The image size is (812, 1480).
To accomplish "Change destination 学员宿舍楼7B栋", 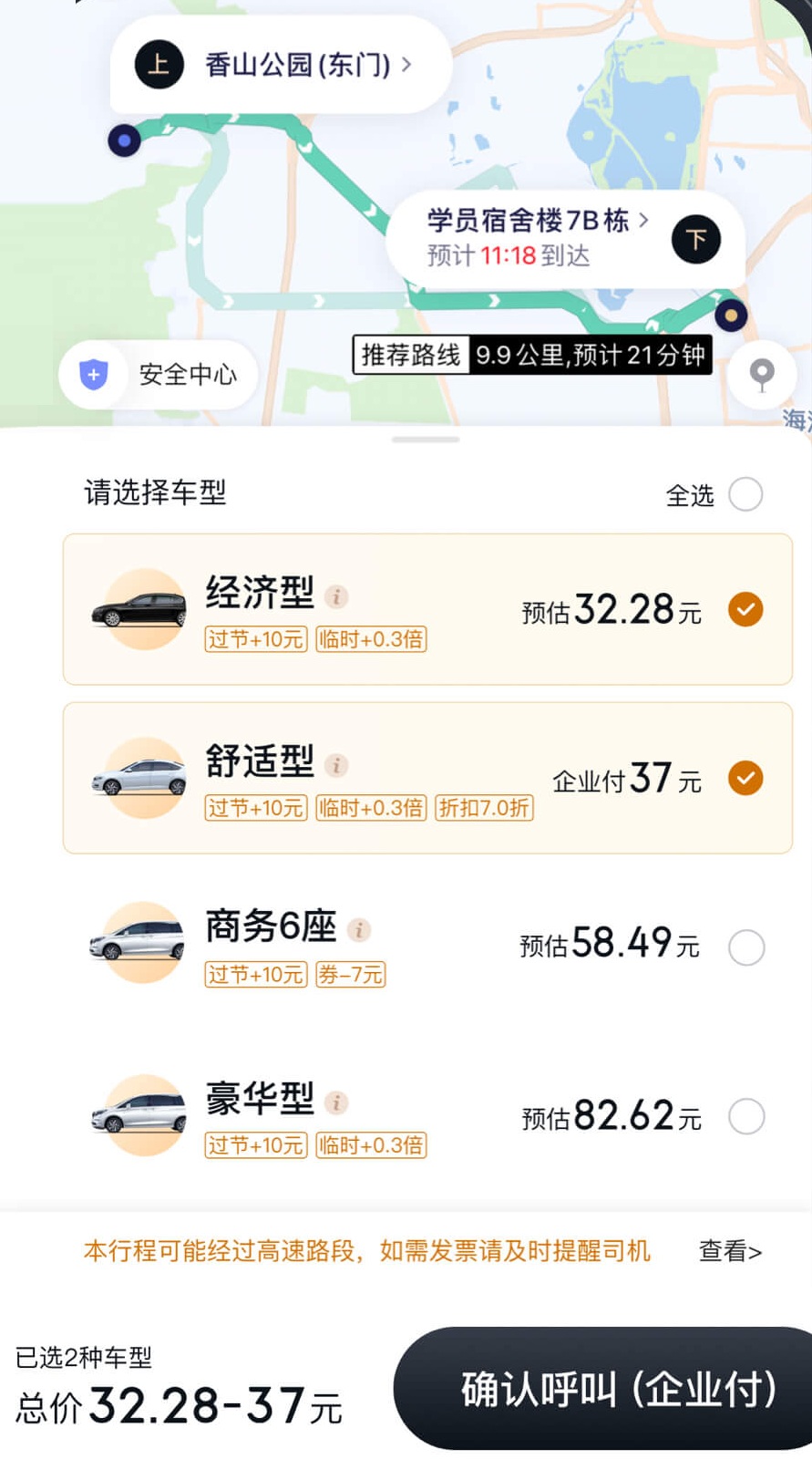I will click(x=537, y=221).
